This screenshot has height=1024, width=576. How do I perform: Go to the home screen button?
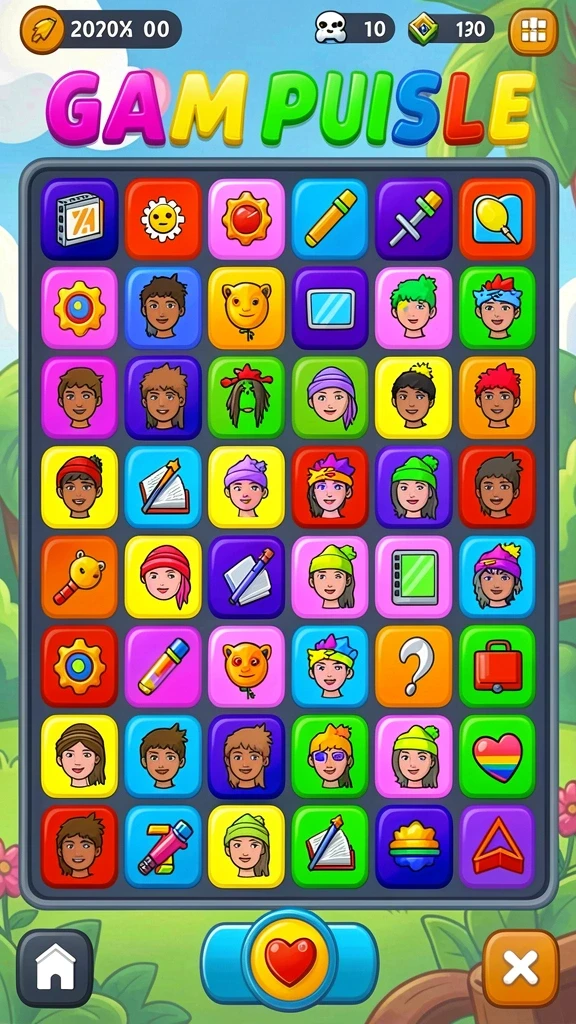55,968
